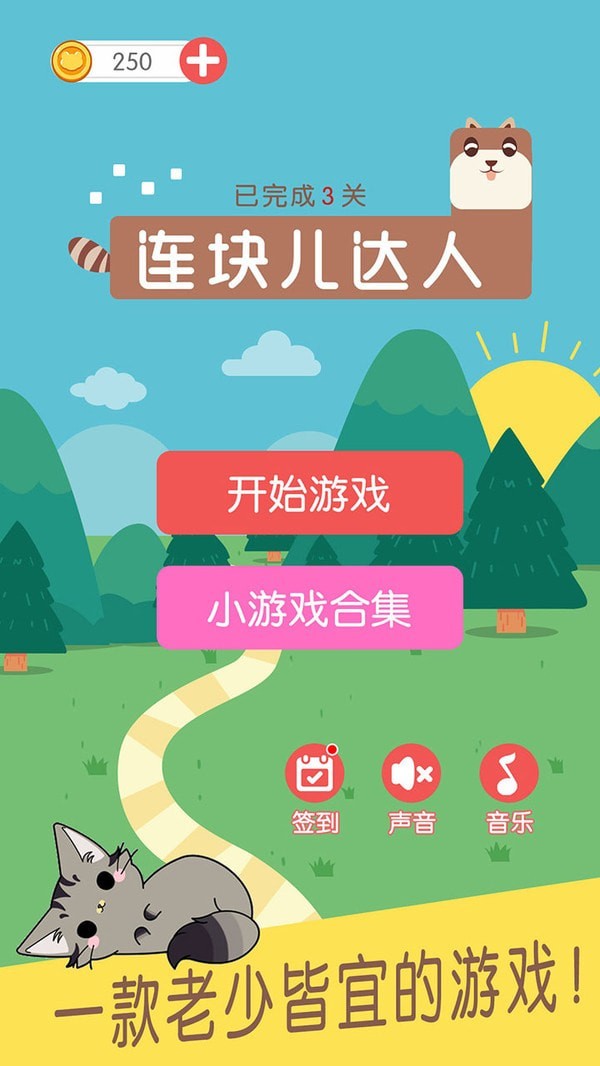Toggle the 音乐 background music
Viewport: 600px width, 1066px height.
(x=509, y=774)
